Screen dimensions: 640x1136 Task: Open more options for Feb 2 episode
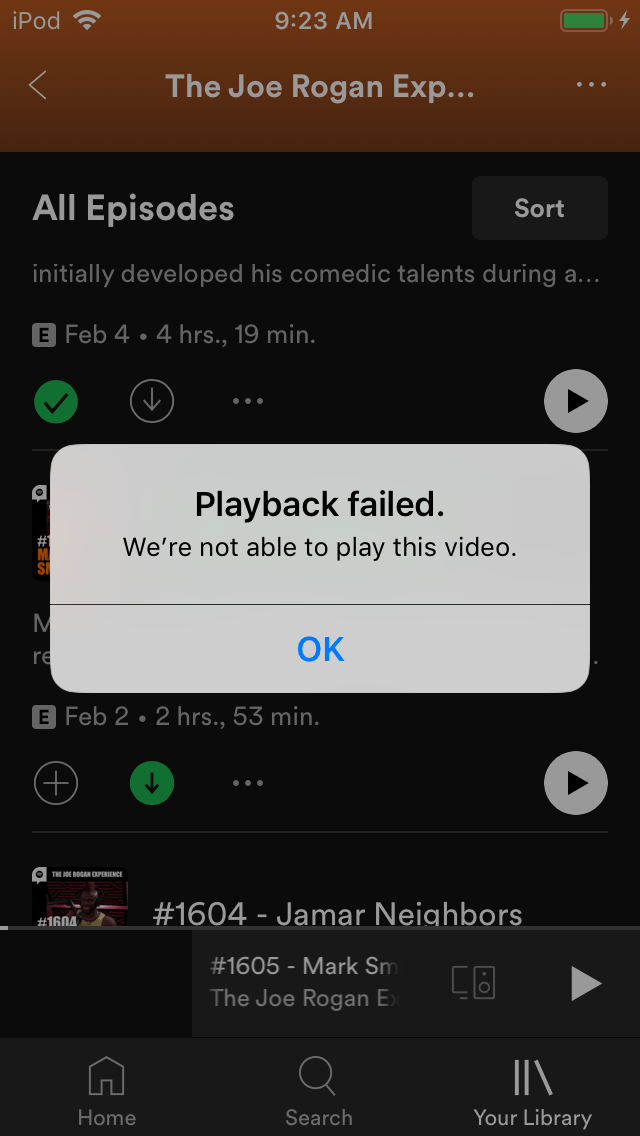coord(247,784)
